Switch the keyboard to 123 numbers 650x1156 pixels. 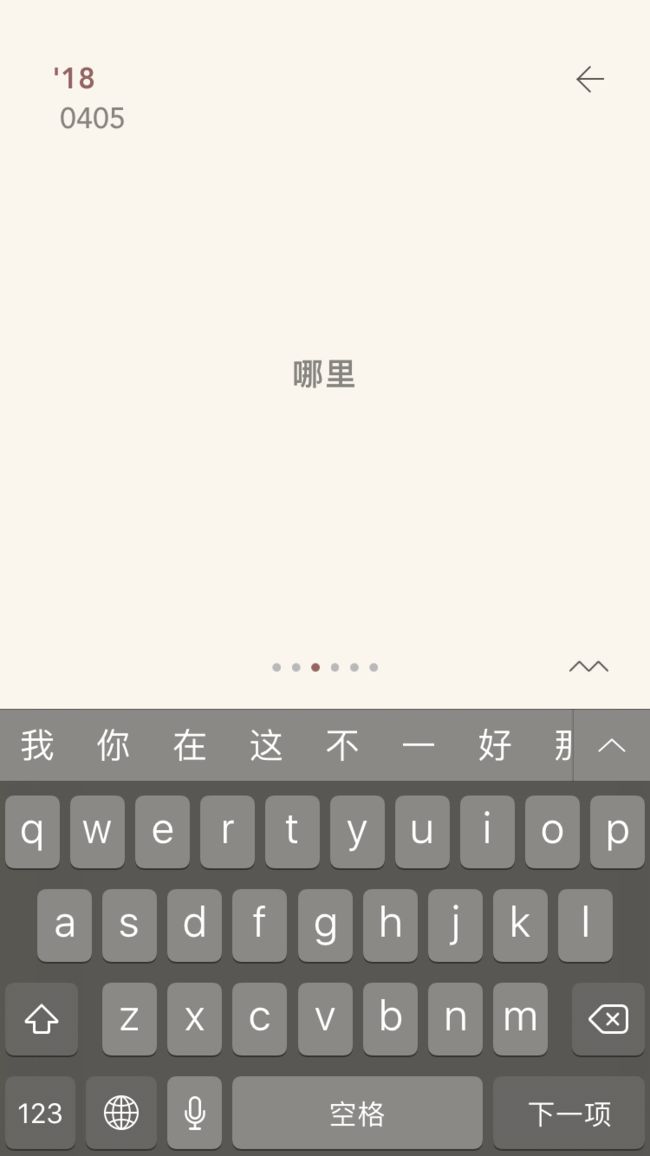tap(41, 1113)
